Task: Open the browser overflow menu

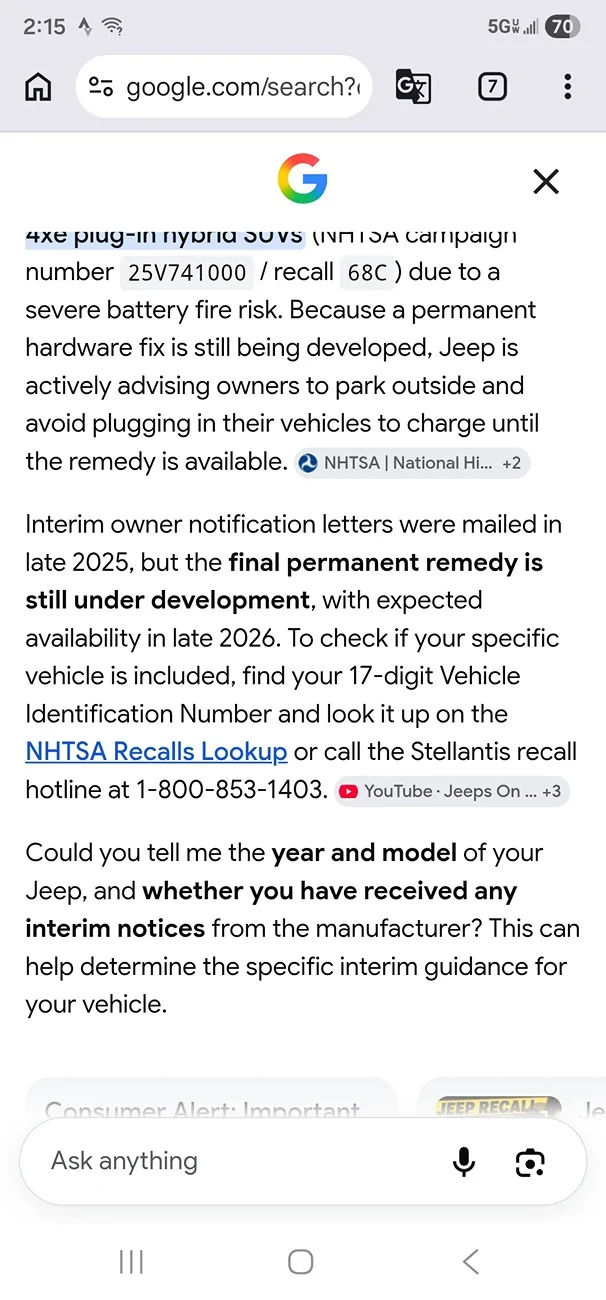Action: click(567, 87)
